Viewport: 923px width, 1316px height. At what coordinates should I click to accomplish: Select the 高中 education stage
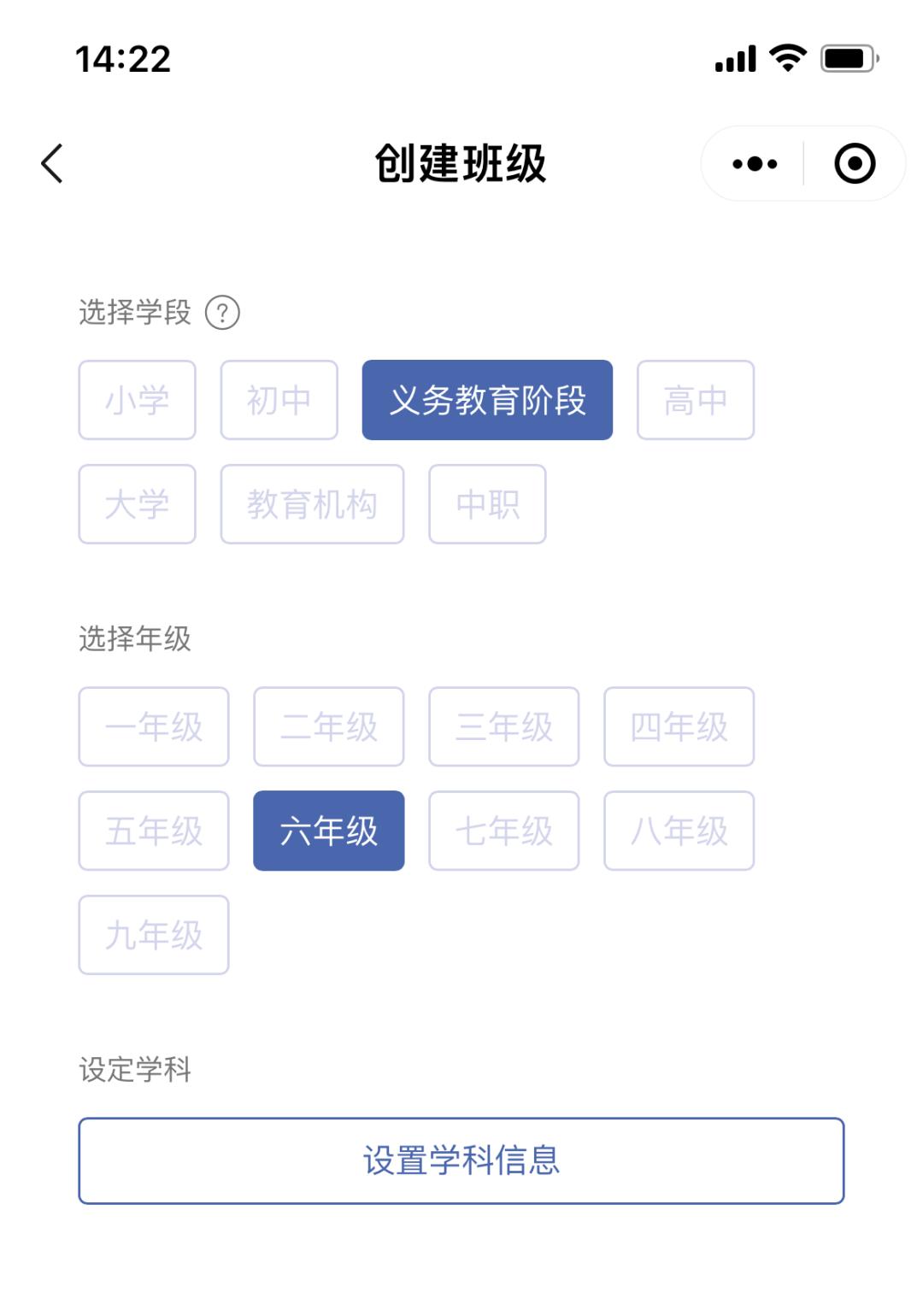696,399
